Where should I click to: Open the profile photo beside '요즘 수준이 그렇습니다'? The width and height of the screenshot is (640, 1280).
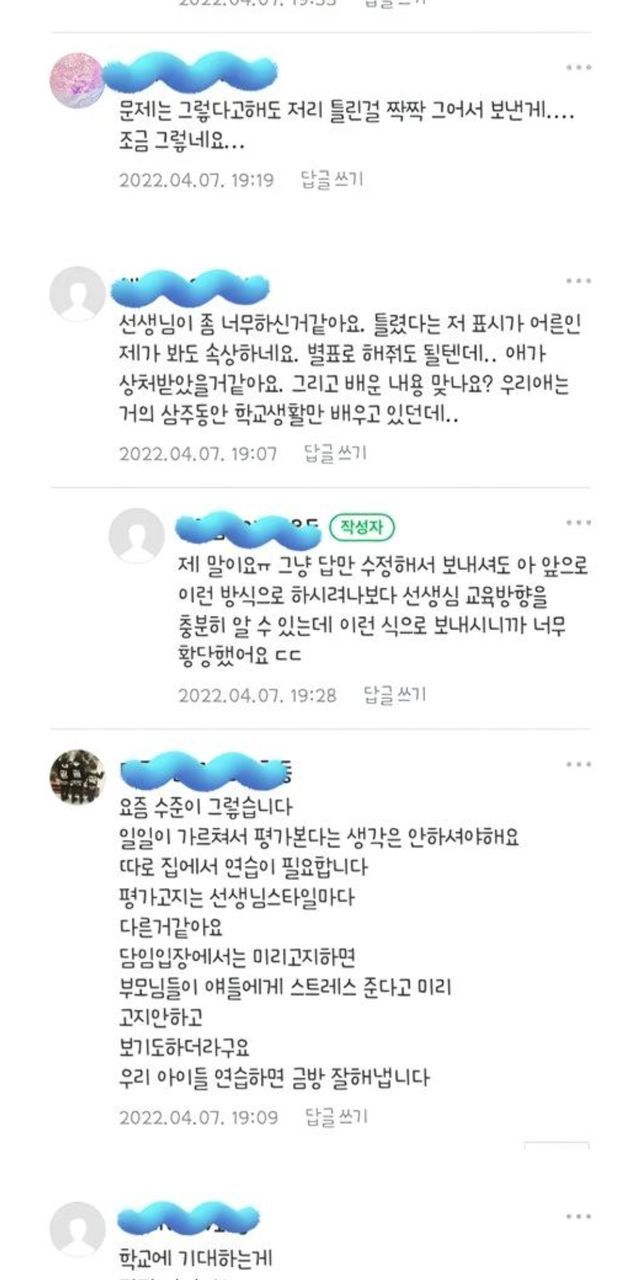click(x=77, y=777)
